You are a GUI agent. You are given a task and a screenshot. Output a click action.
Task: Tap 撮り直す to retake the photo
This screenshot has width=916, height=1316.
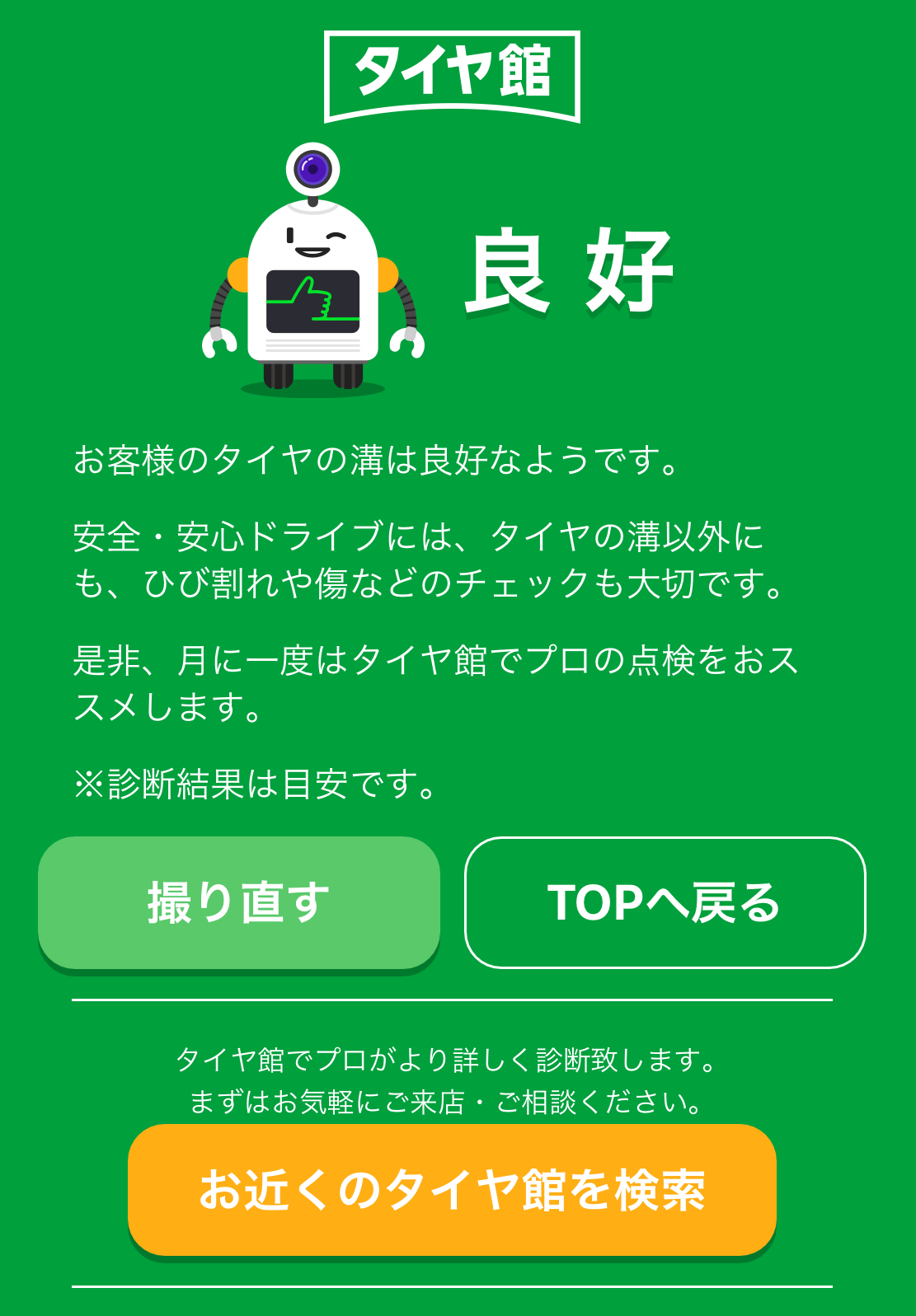(x=239, y=902)
